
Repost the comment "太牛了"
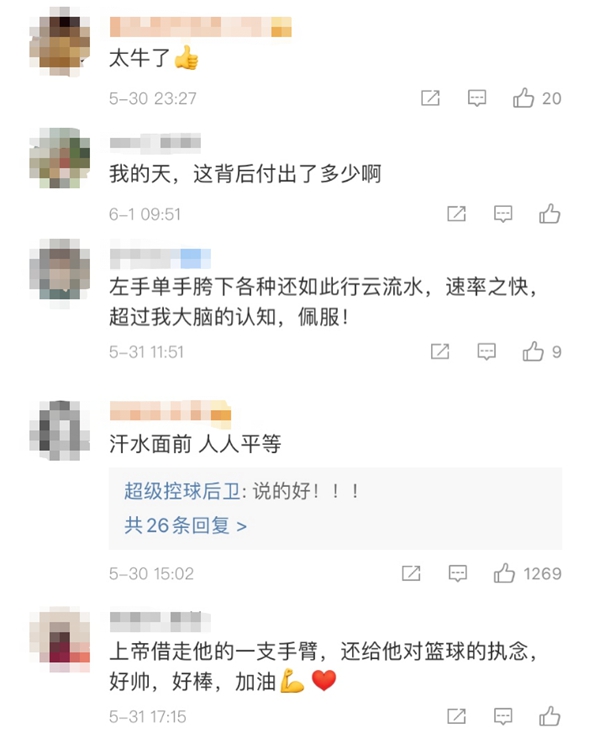pos(430,98)
